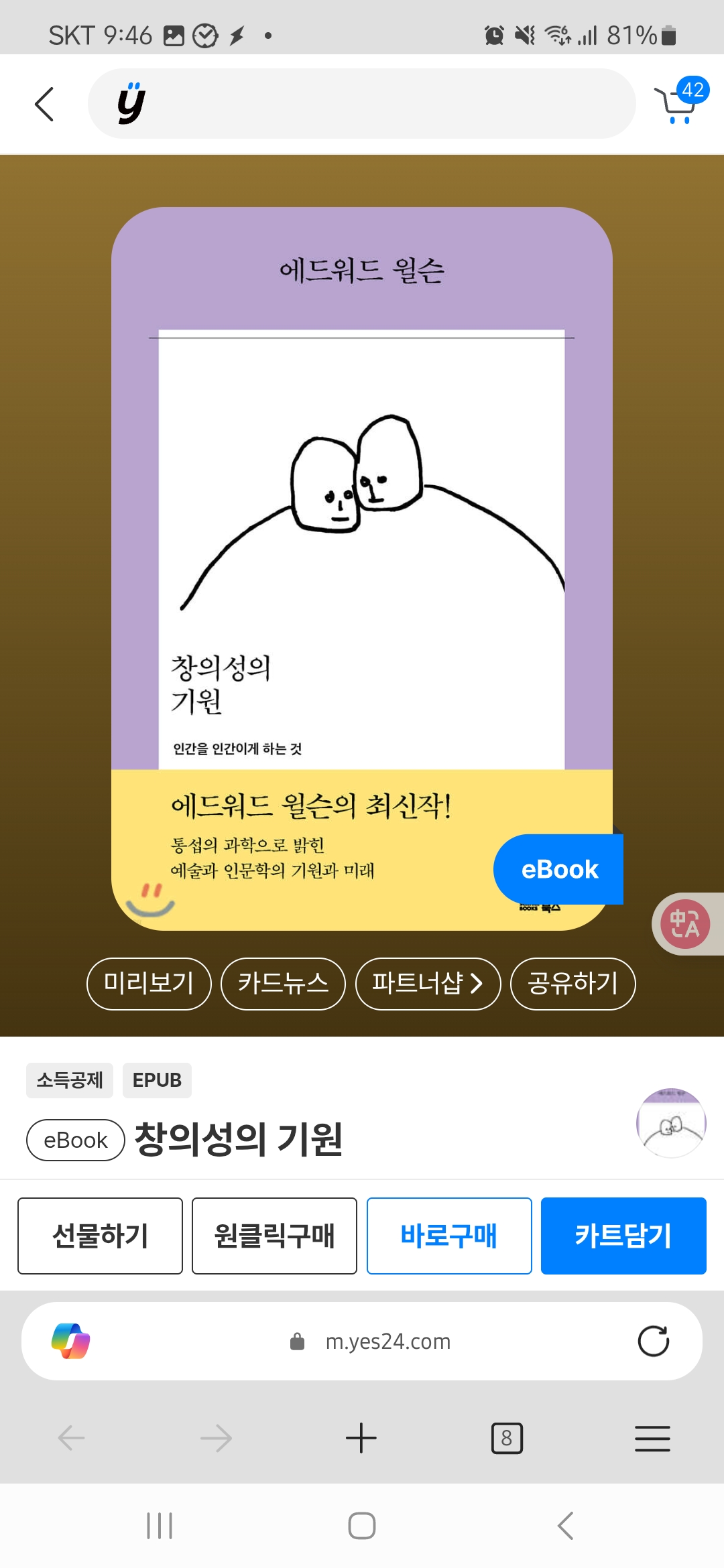Tap the round book cover thumbnail
Image resolution: width=724 pixels, height=1568 pixels.
[x=671, y=1123]
